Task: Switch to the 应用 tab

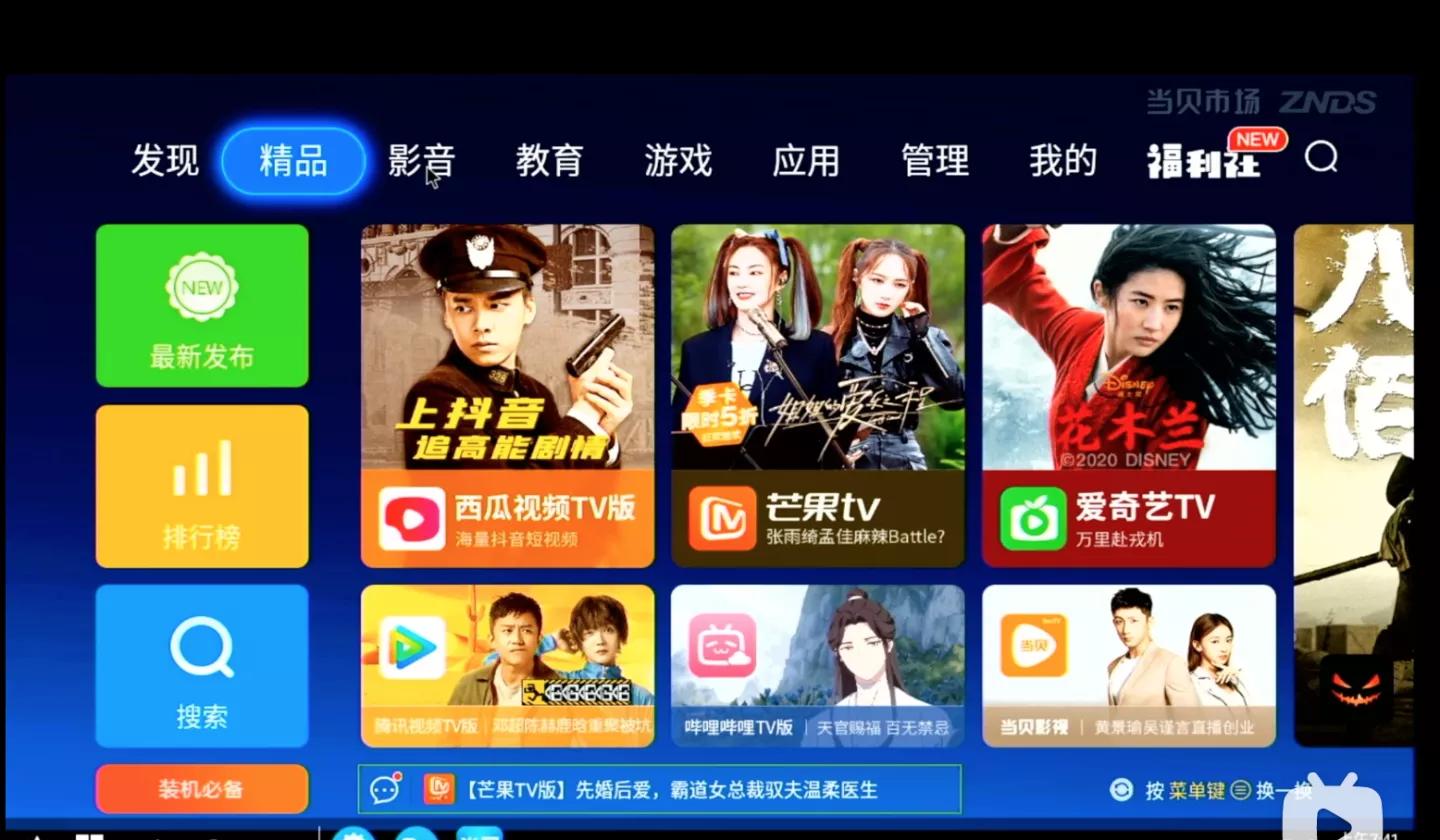Action: coord(805,161)
